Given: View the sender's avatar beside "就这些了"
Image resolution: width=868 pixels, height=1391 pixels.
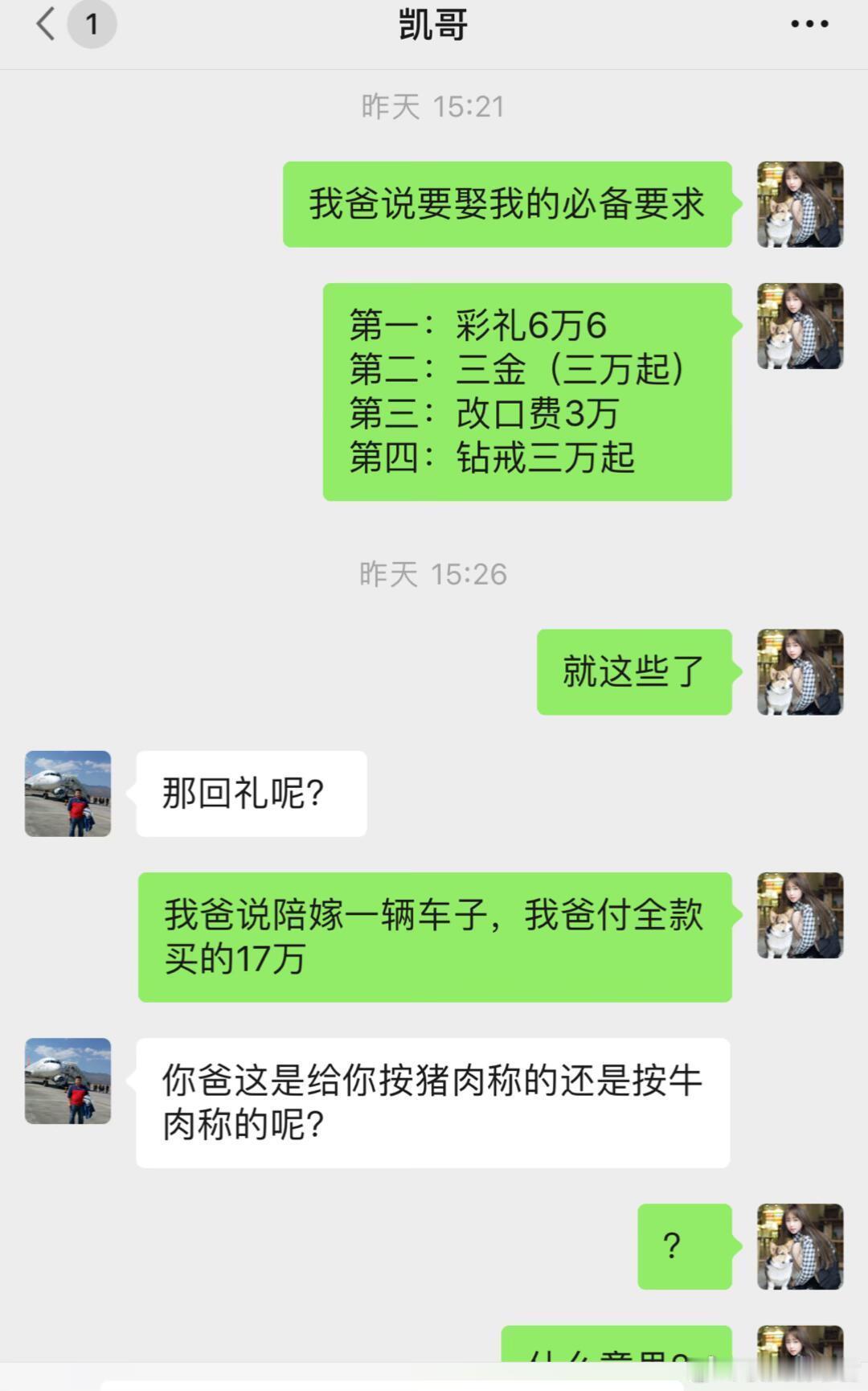Looking at the screenshot, I should (x=800, y=672).
